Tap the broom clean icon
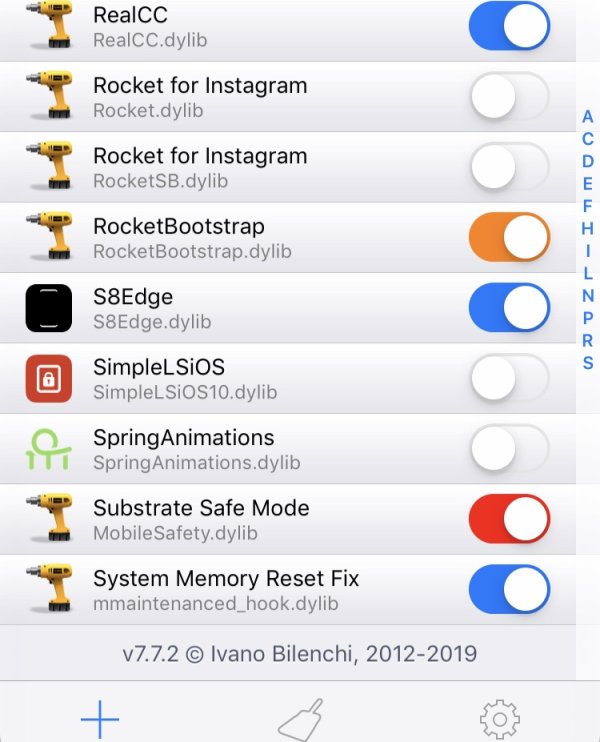This screenshot has width=600, height=742. pos(299,717)
